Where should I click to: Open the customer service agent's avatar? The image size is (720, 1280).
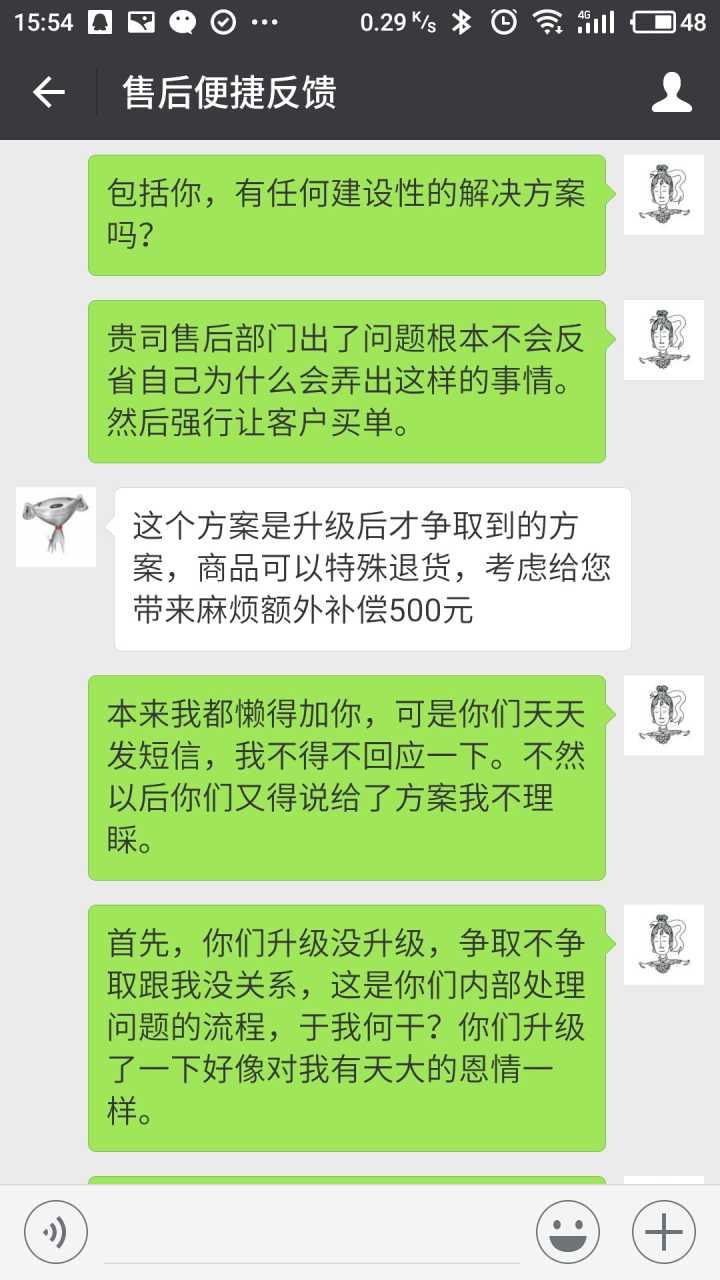(56, 527)
